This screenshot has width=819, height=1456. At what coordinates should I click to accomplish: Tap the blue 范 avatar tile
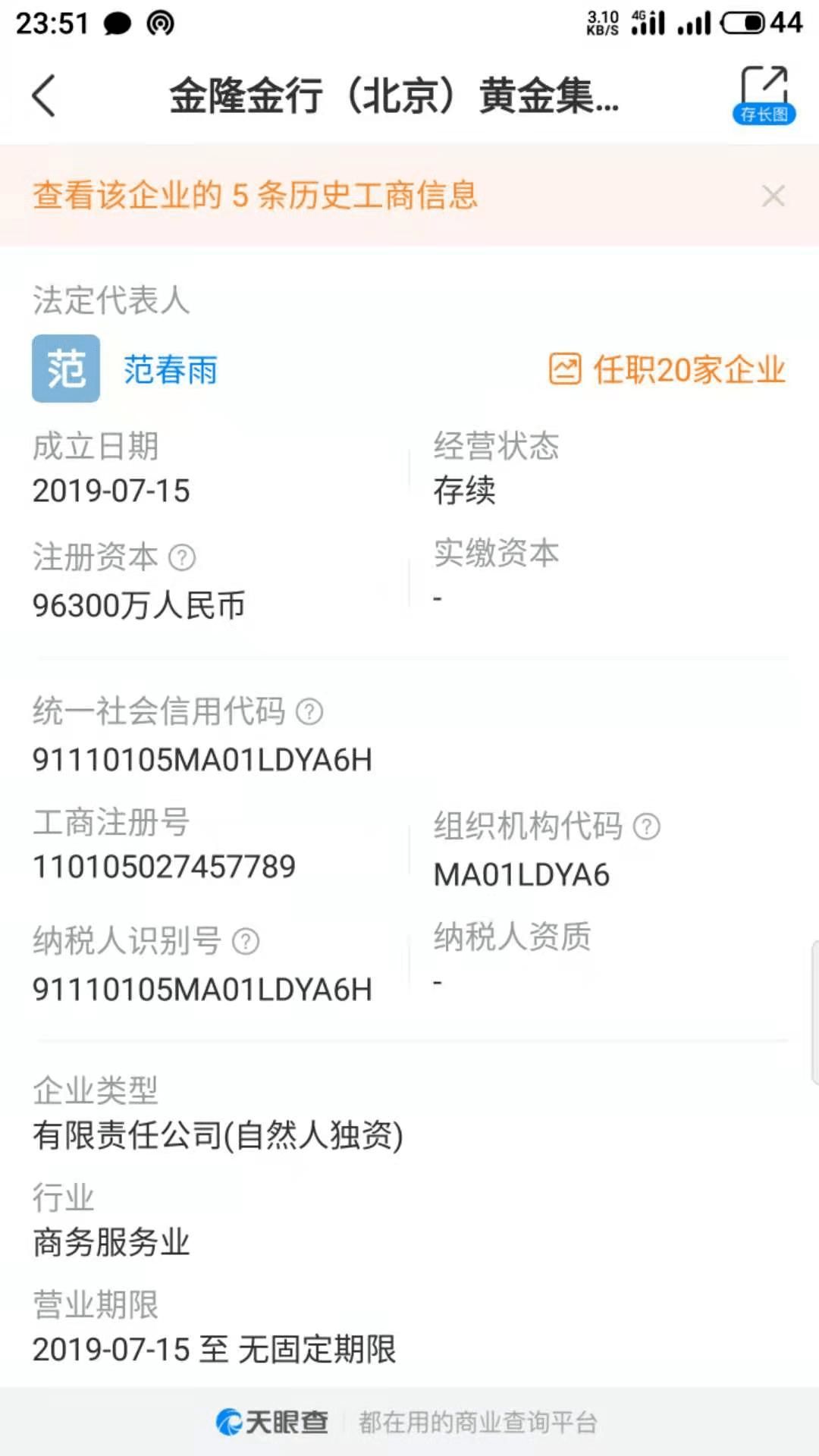[x=65, y=369]
